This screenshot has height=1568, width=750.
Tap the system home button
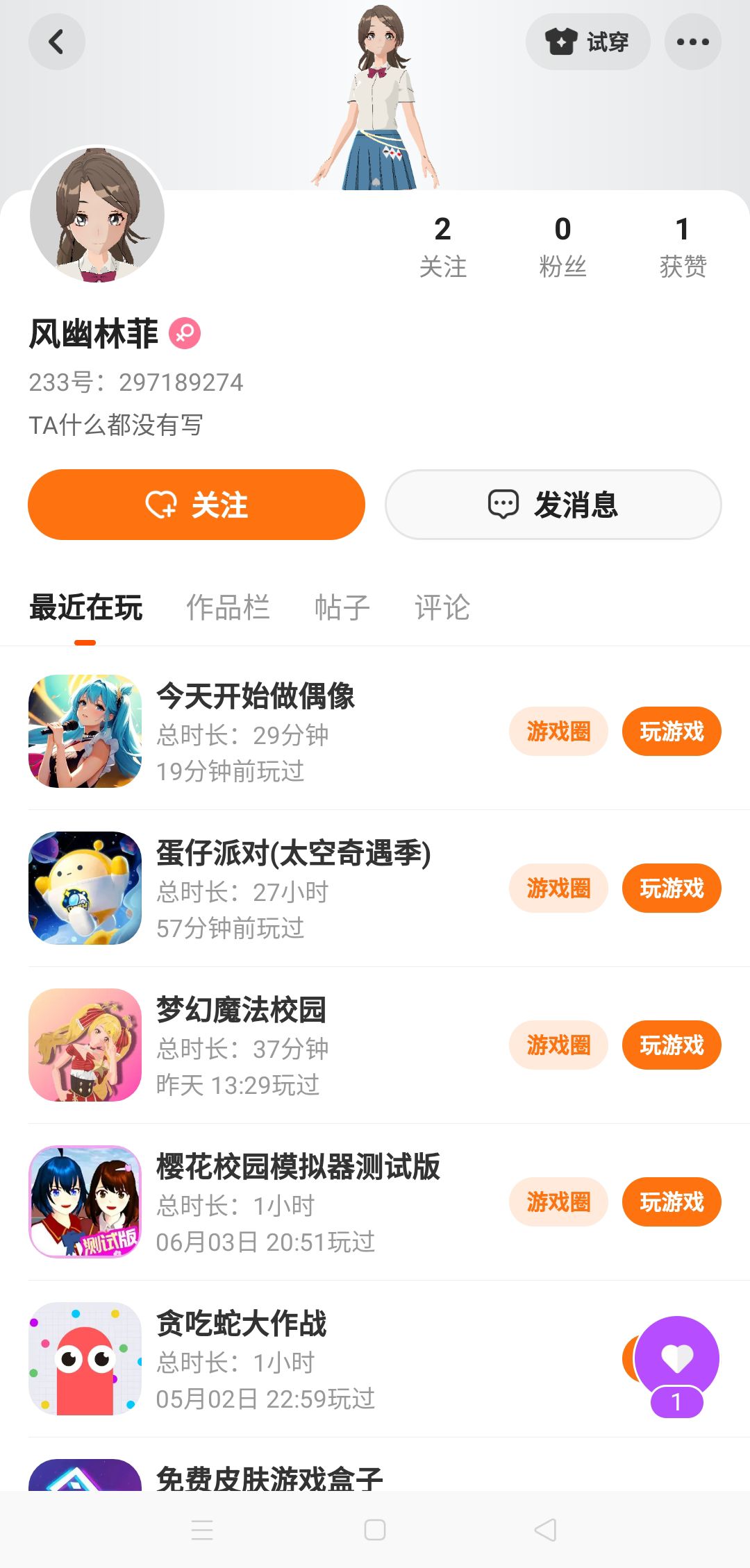tap(375, 1530)
